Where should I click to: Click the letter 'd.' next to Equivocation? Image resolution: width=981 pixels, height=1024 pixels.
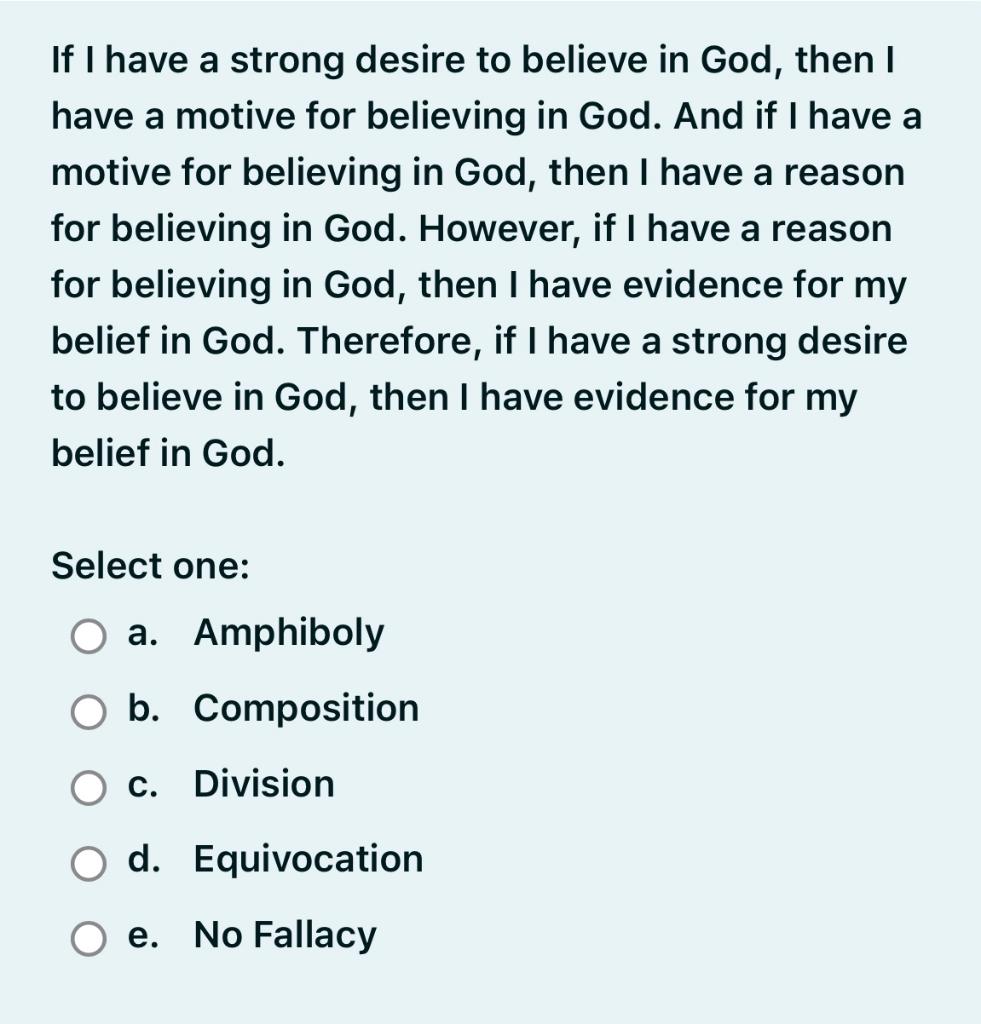pos(144,859)
